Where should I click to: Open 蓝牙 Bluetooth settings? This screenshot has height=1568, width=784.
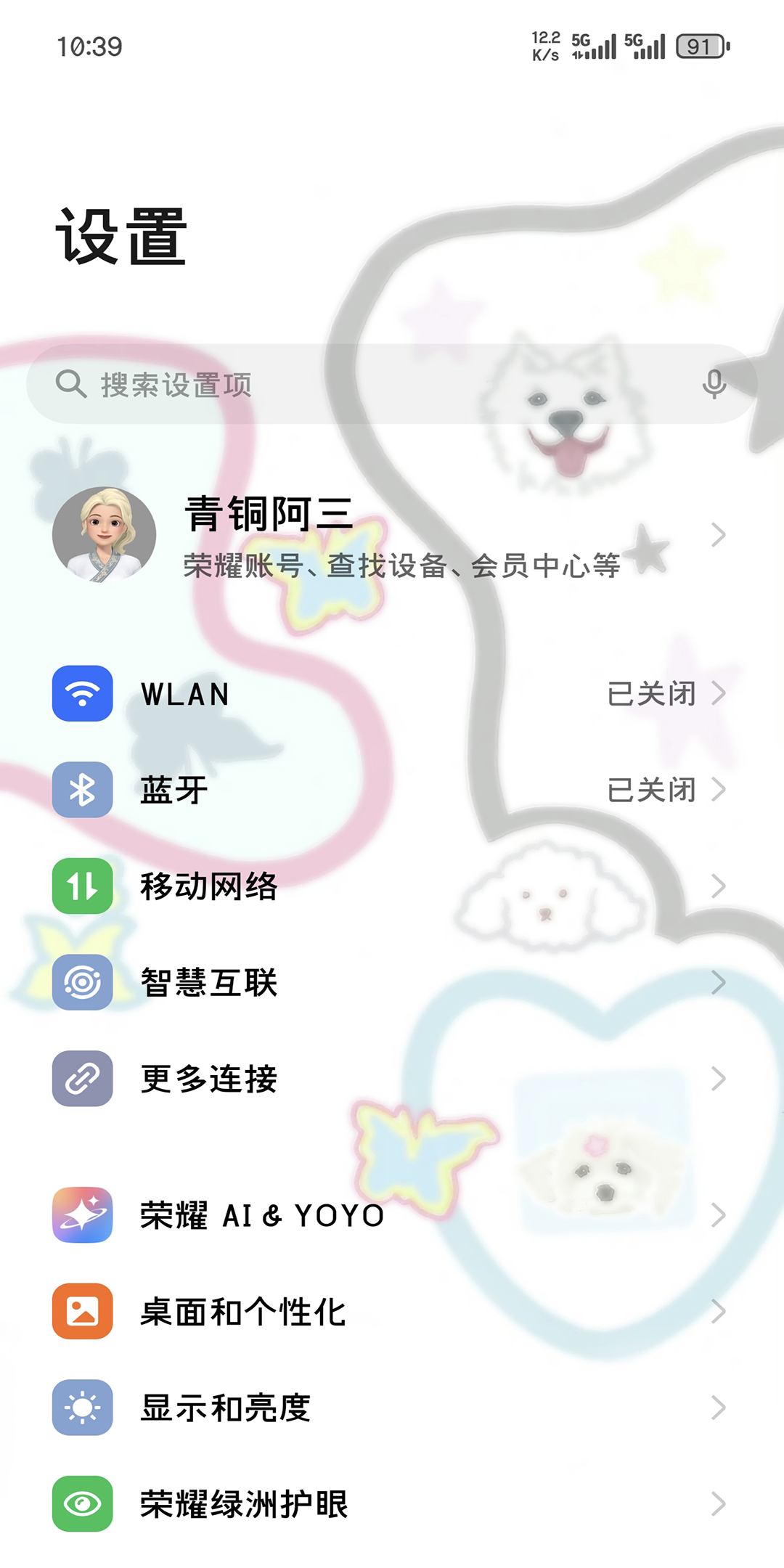392,790
